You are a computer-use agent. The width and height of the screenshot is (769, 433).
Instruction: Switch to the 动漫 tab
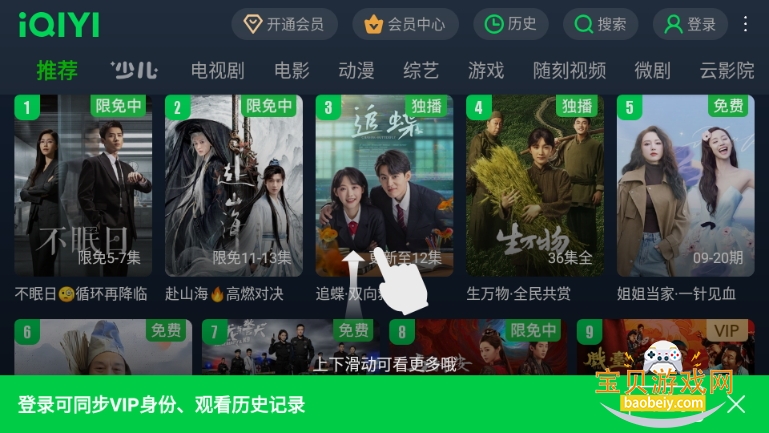tap(356, 71)
